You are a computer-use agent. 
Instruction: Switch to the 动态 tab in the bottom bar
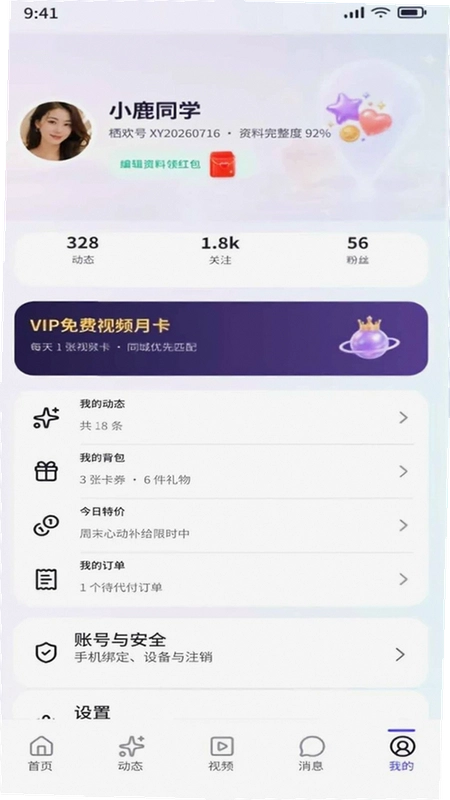pyautogui.click(x=131, y=754)
